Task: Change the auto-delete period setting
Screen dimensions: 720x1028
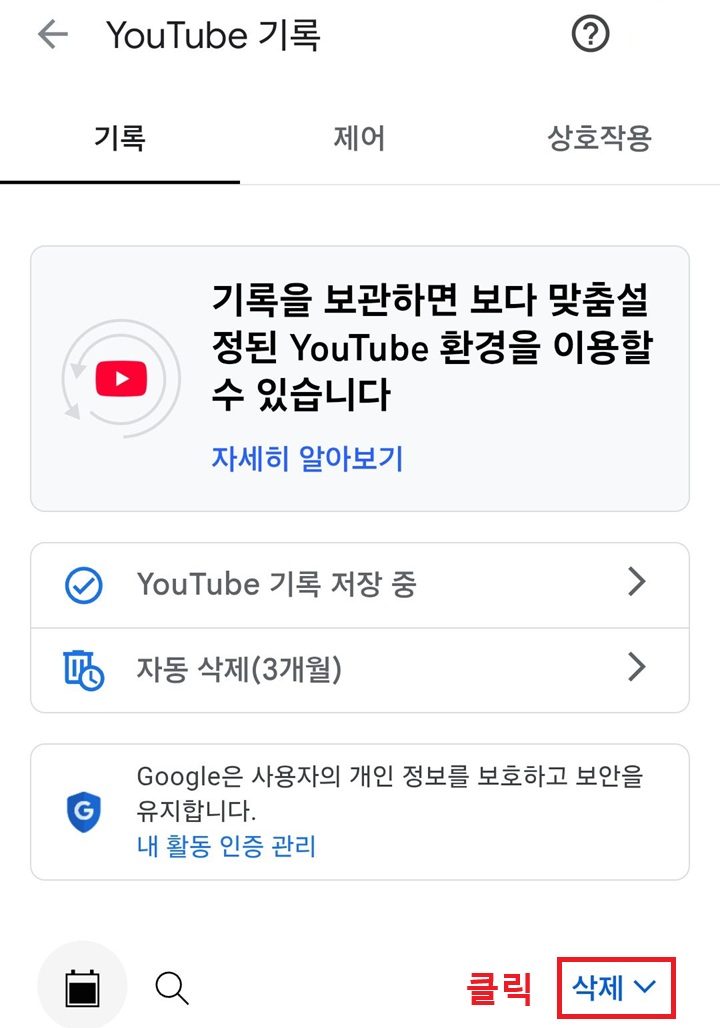Action: (360, 670)
